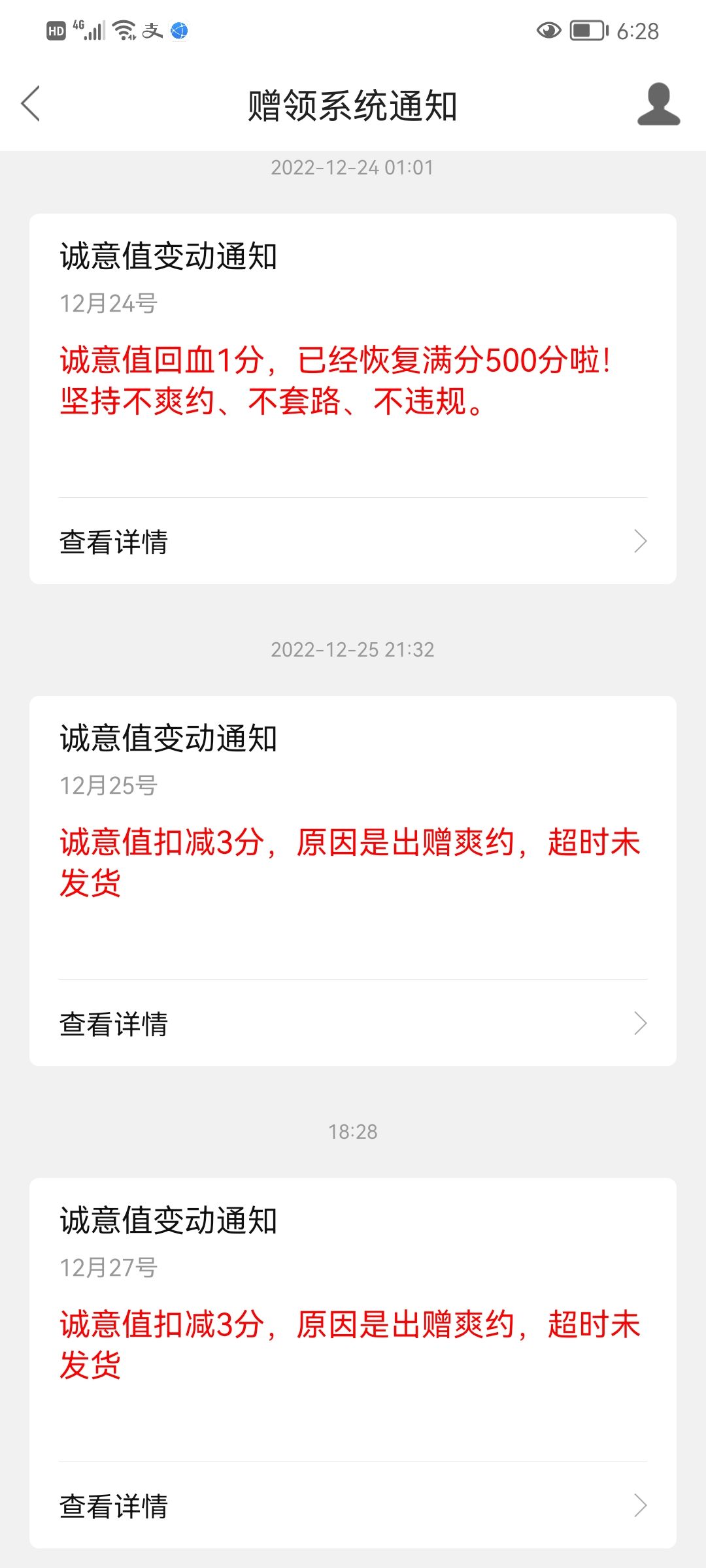706x1568 pixels.
Task: Open 查看详情 for the 12月27号 notice
Action: (353, 1506)
